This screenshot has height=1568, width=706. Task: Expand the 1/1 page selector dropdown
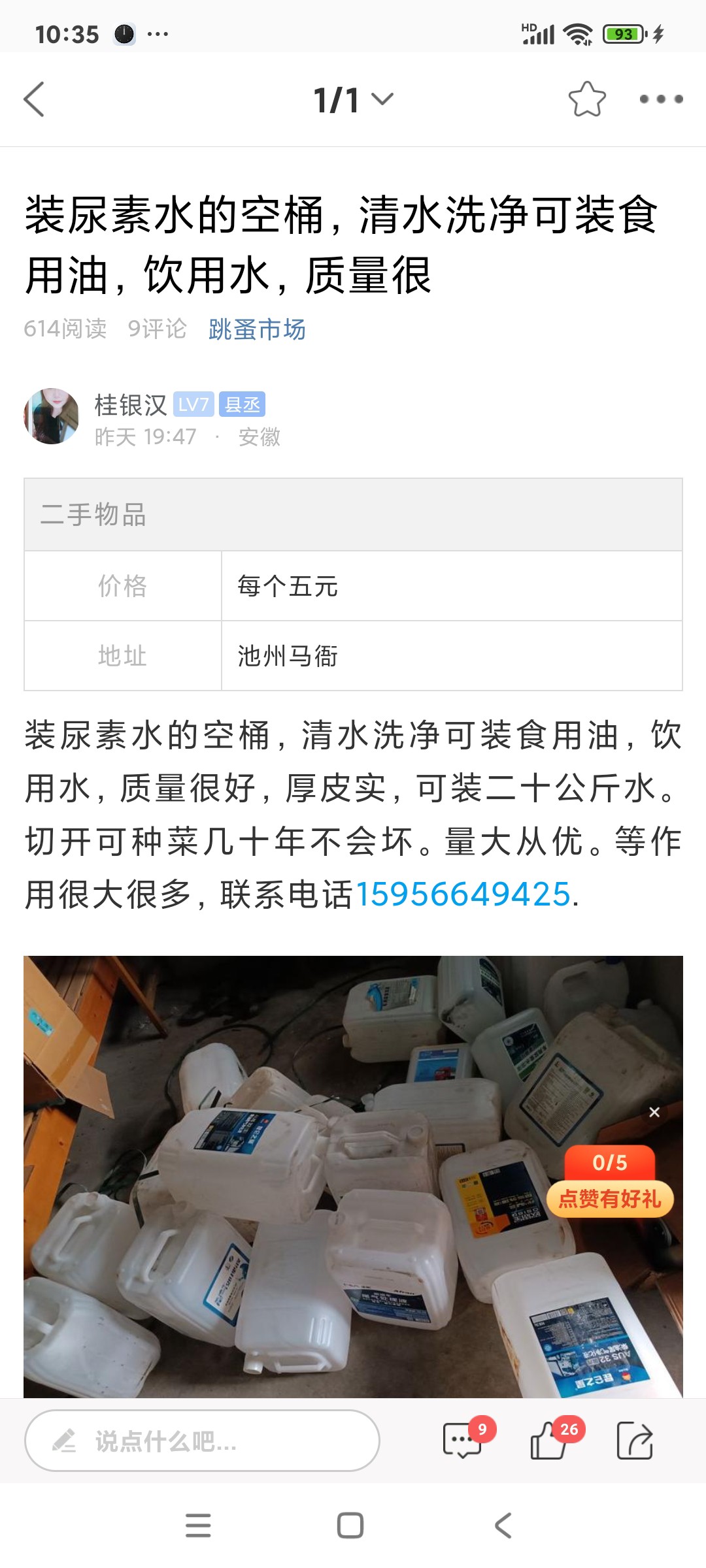coord(353,100)
